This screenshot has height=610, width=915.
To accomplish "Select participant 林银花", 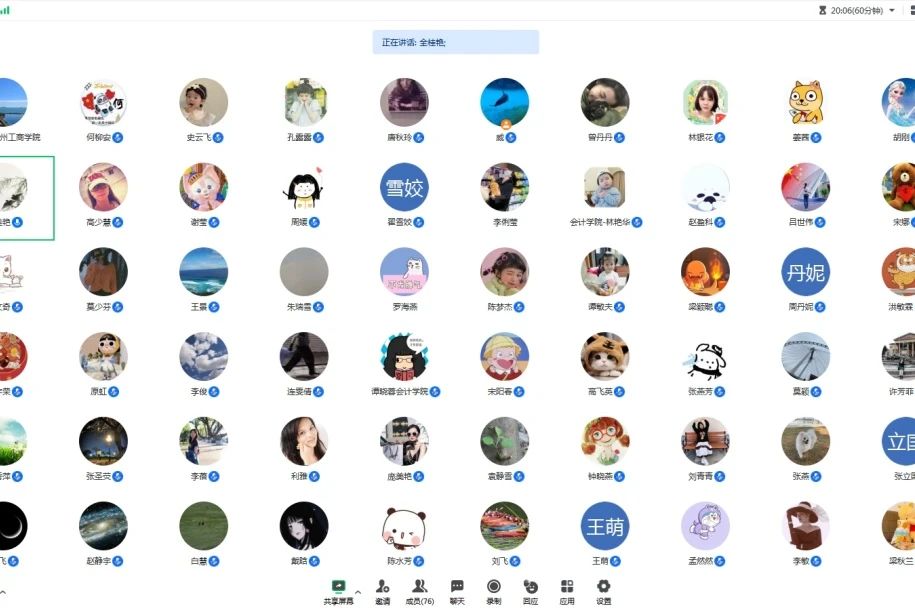I will click(x=705, y=103).
